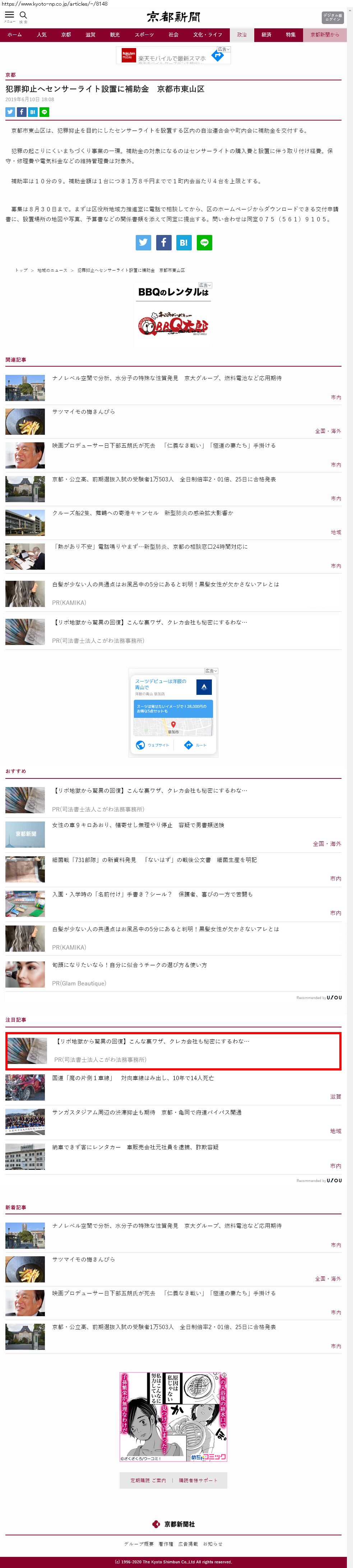Screen dimensions: 353x1568
Task: Read the クルーズ船2隻 舞鶴 寄港キャンセル article
Action: click(x=142, y=513)
